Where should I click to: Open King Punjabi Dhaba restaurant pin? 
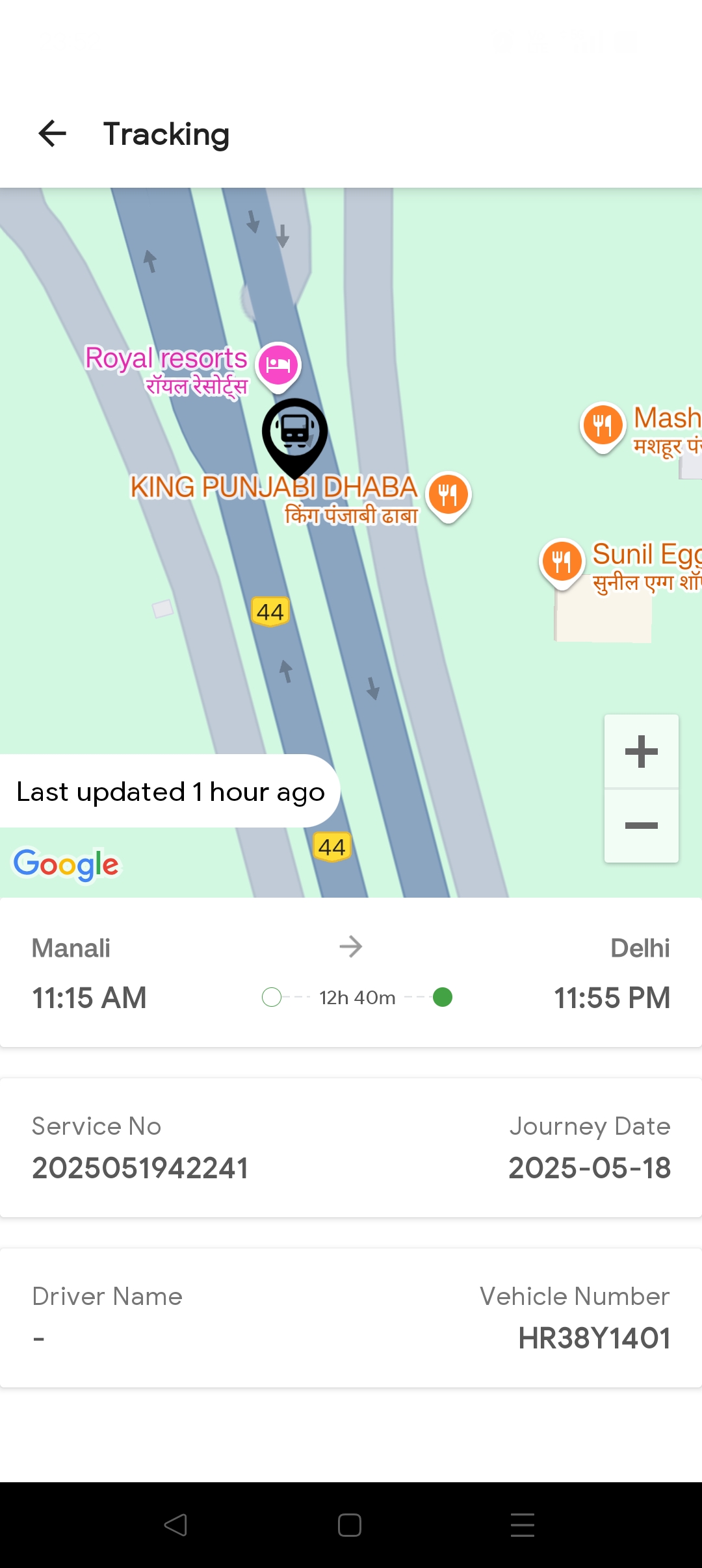[448, 495]
